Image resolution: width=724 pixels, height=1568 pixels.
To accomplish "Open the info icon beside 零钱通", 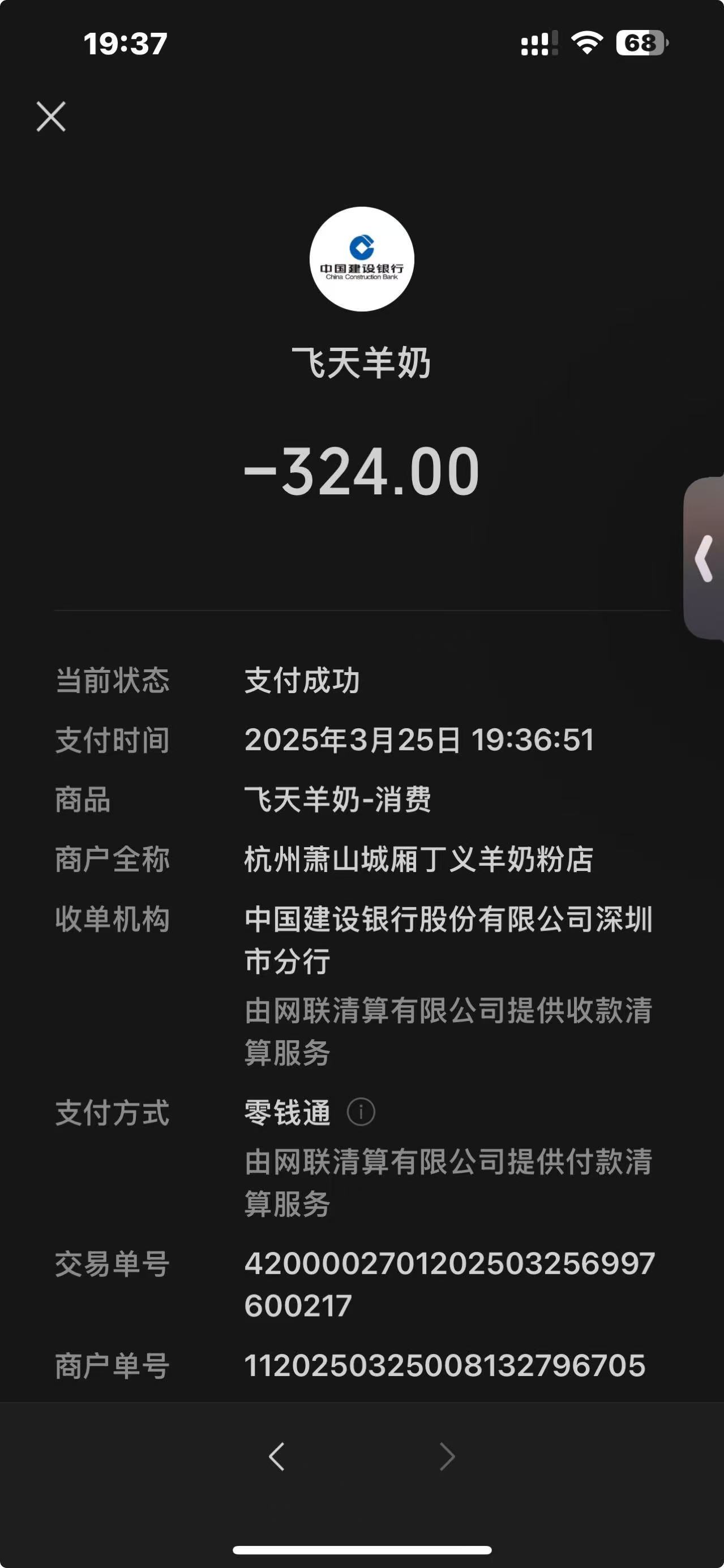I will point(361,1112).
